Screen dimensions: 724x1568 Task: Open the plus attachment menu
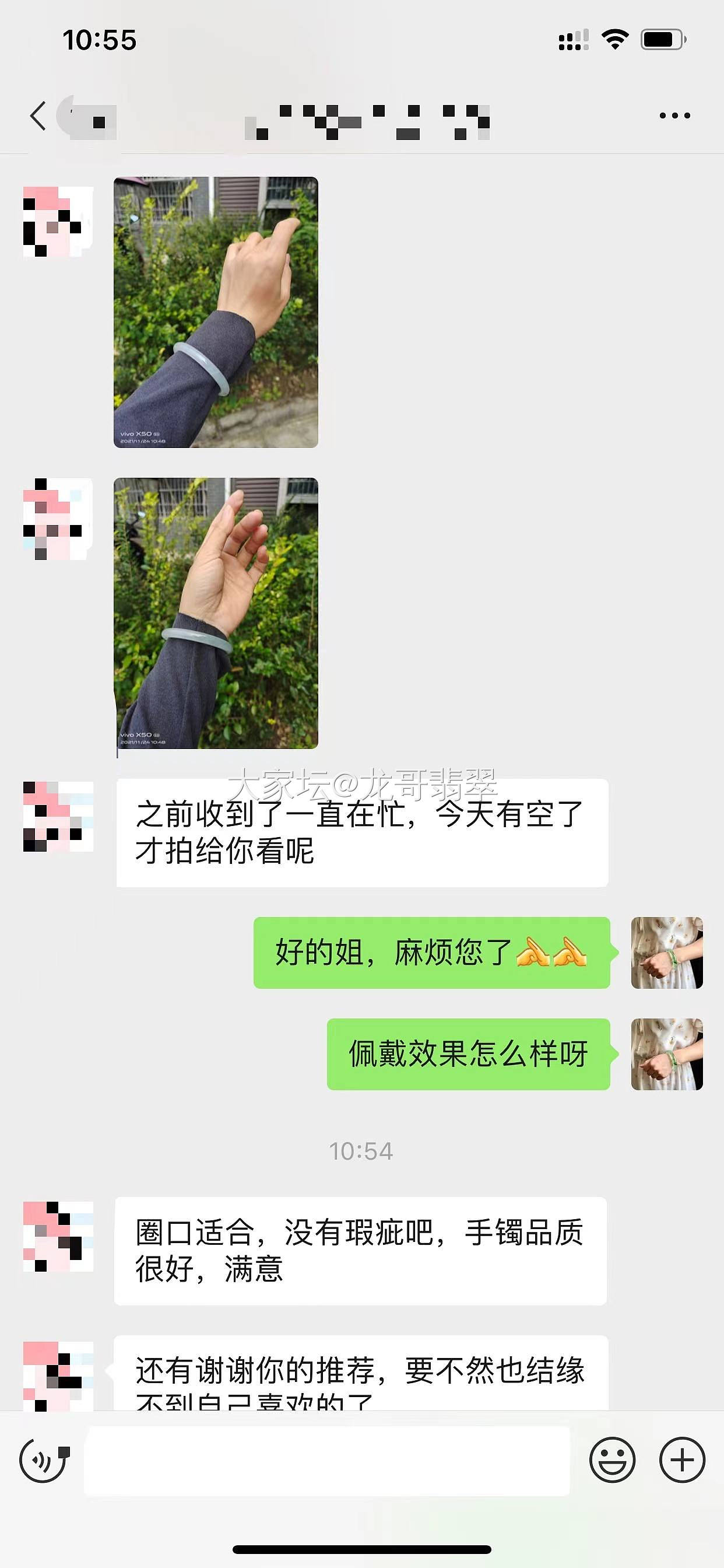[682, 1460]
